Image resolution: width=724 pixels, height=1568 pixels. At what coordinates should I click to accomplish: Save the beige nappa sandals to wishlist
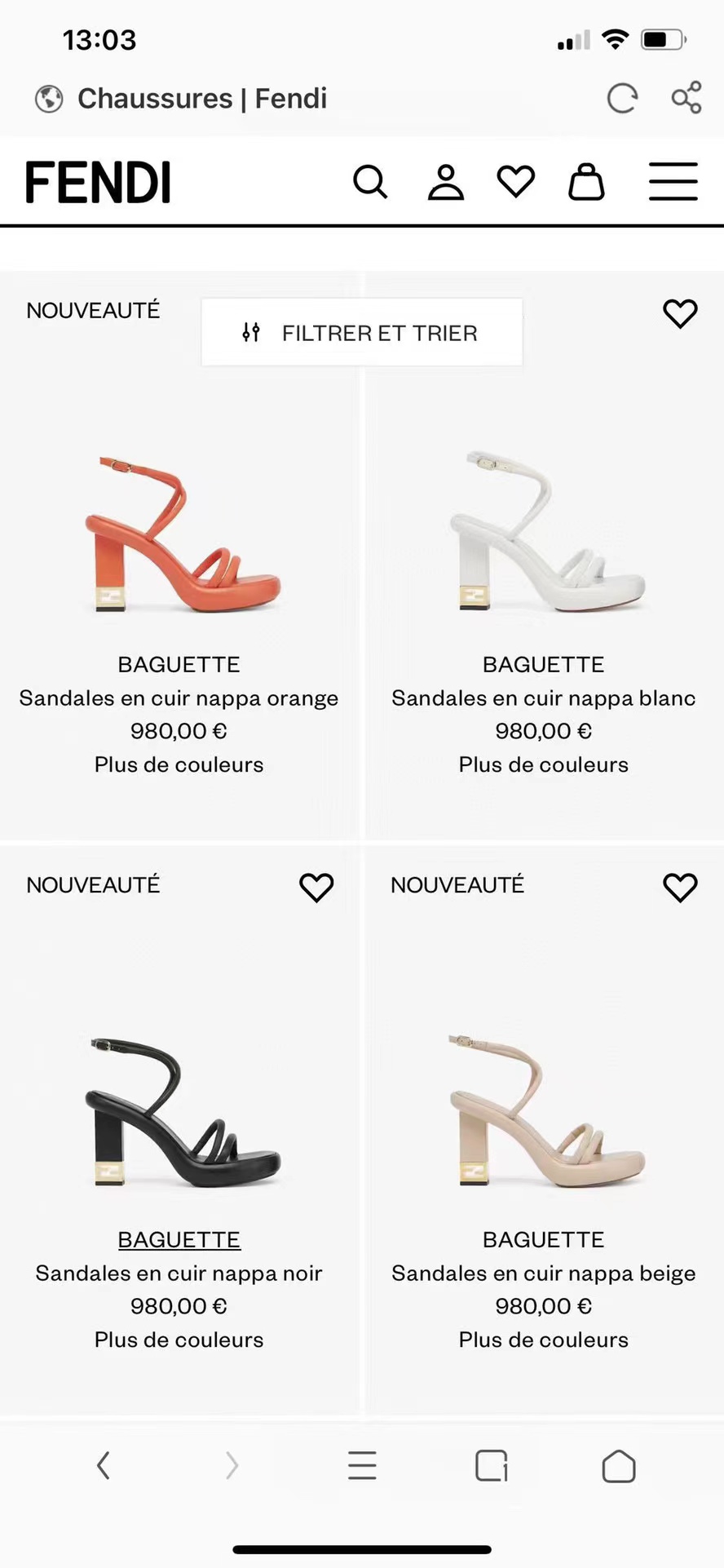click(x=680, y=888)
